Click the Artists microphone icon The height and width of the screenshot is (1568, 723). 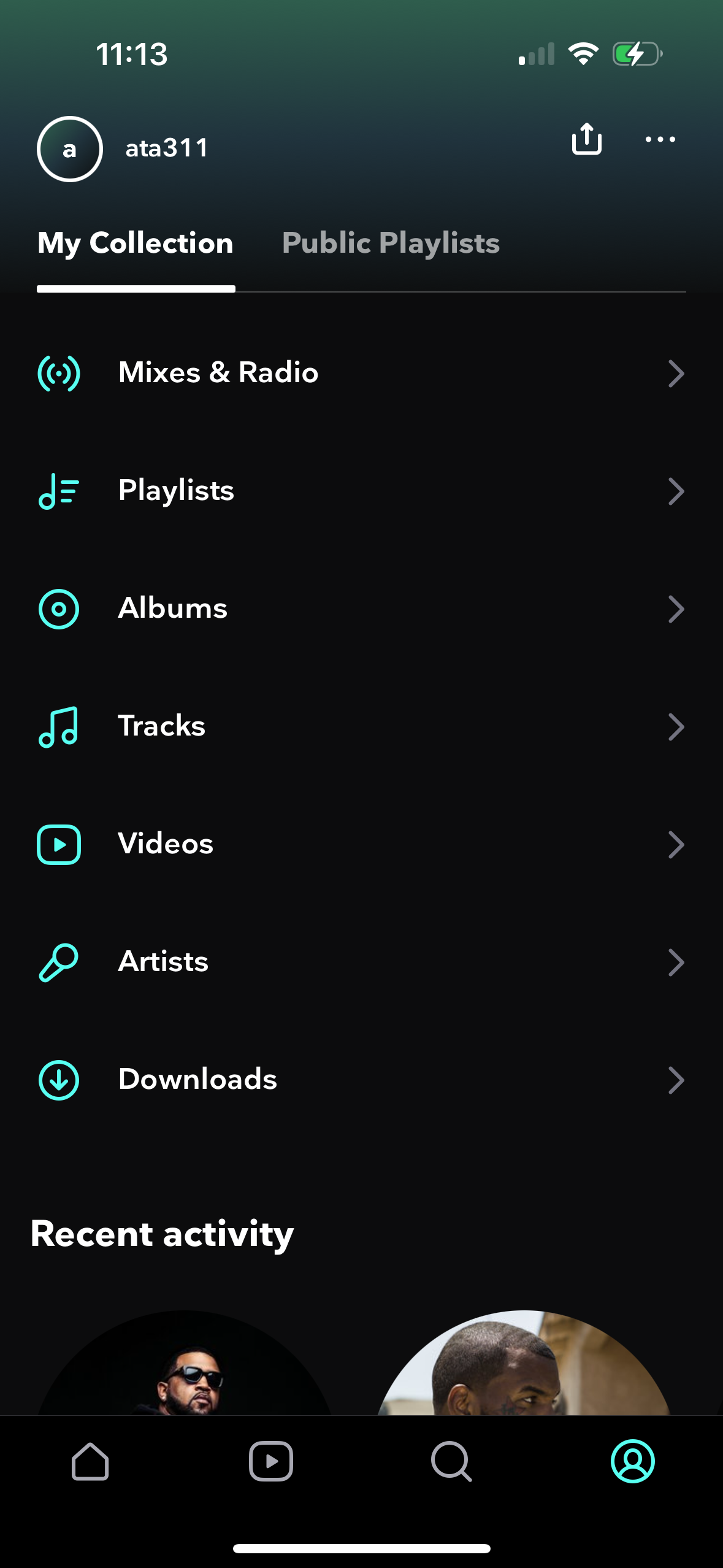pyautogui.click(x=58, y=962)
